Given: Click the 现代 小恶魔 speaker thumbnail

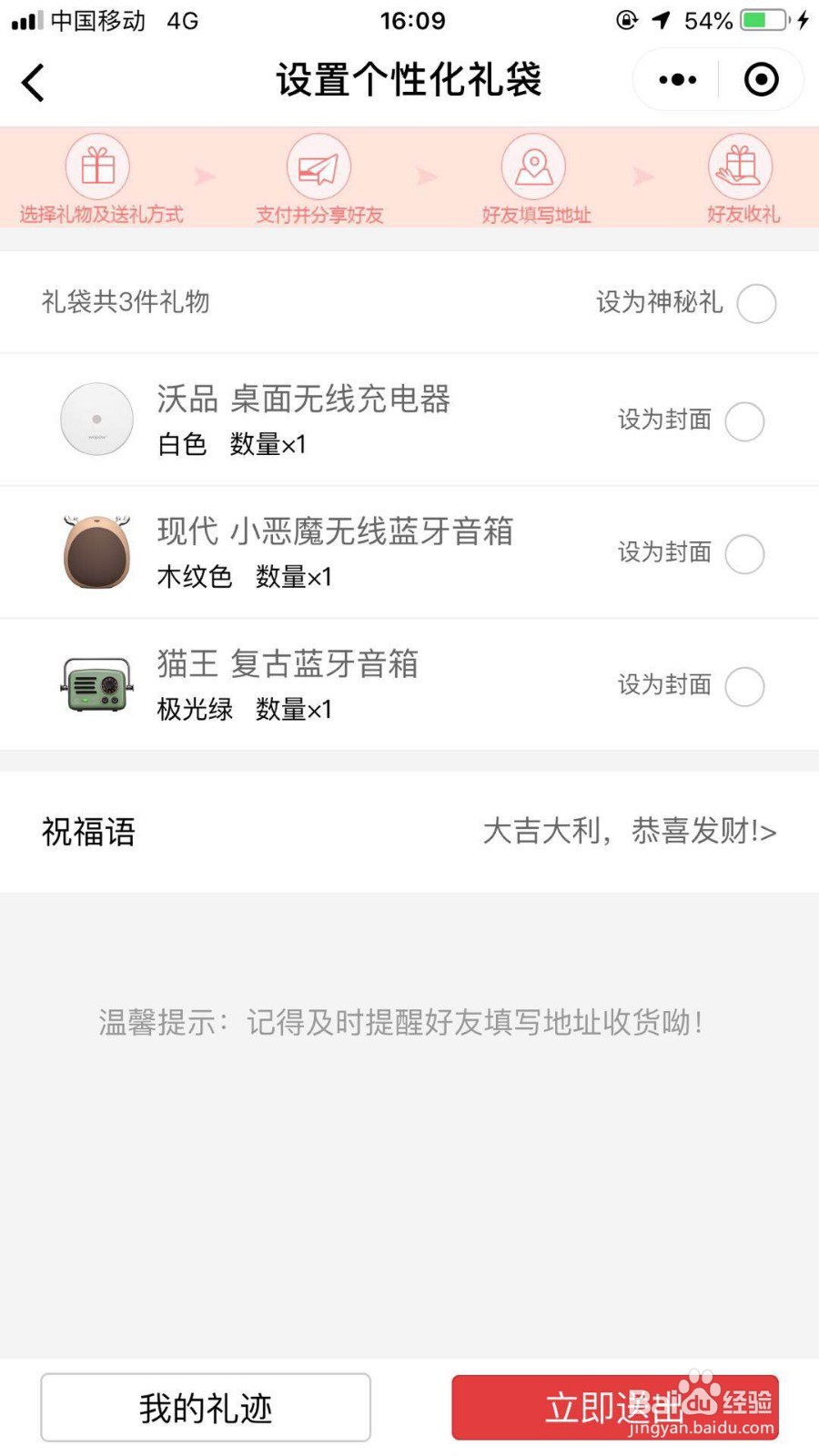Looking at the screenshot, I should [96, 551].
